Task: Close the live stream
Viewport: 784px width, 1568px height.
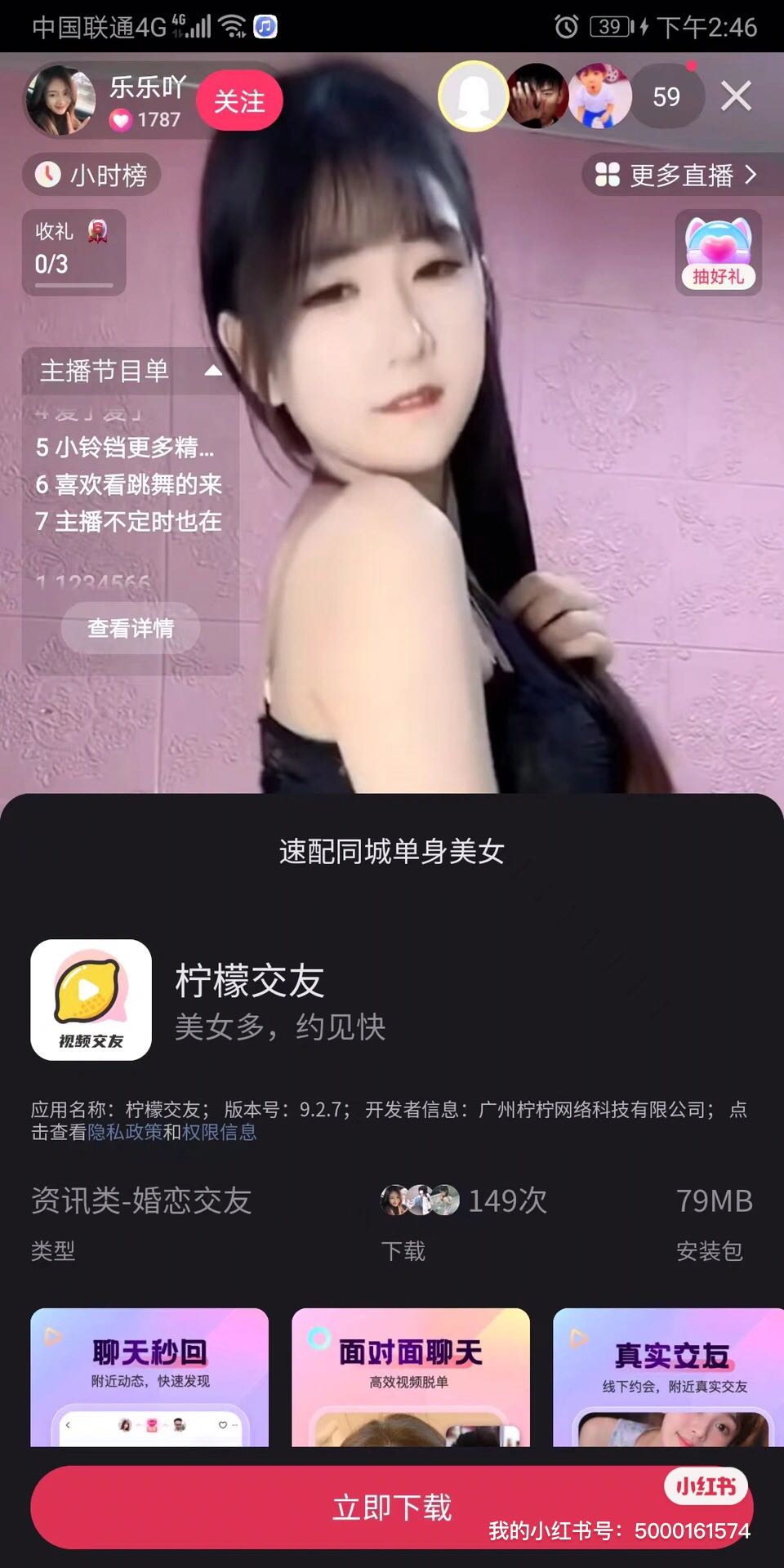Action: pyautogui.click(x=736, y=96)
